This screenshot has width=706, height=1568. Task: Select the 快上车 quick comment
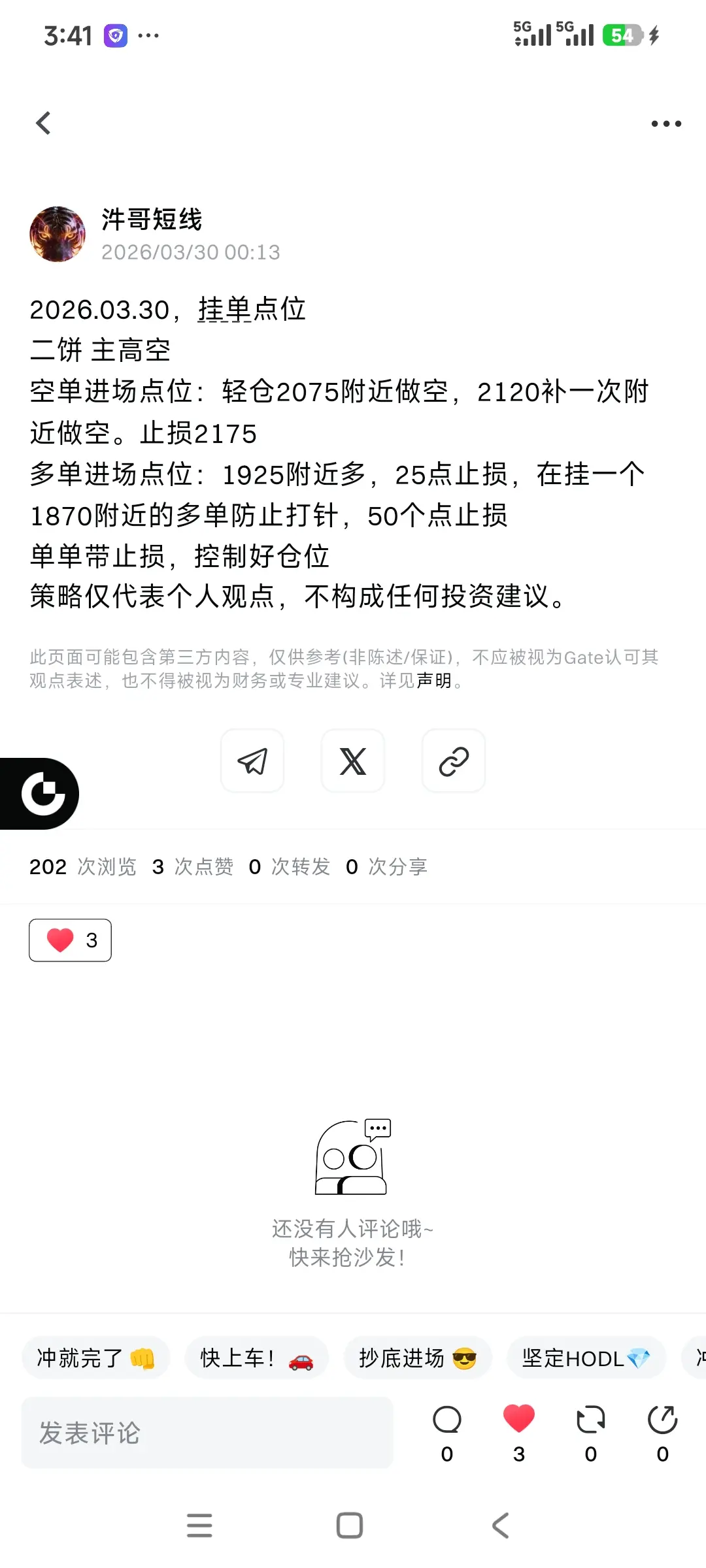pyautogui.click(x=256, y=1358)
